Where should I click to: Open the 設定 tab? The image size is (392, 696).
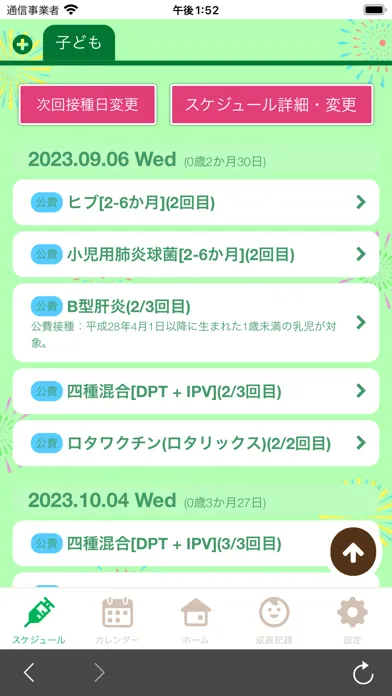point(352,621)
